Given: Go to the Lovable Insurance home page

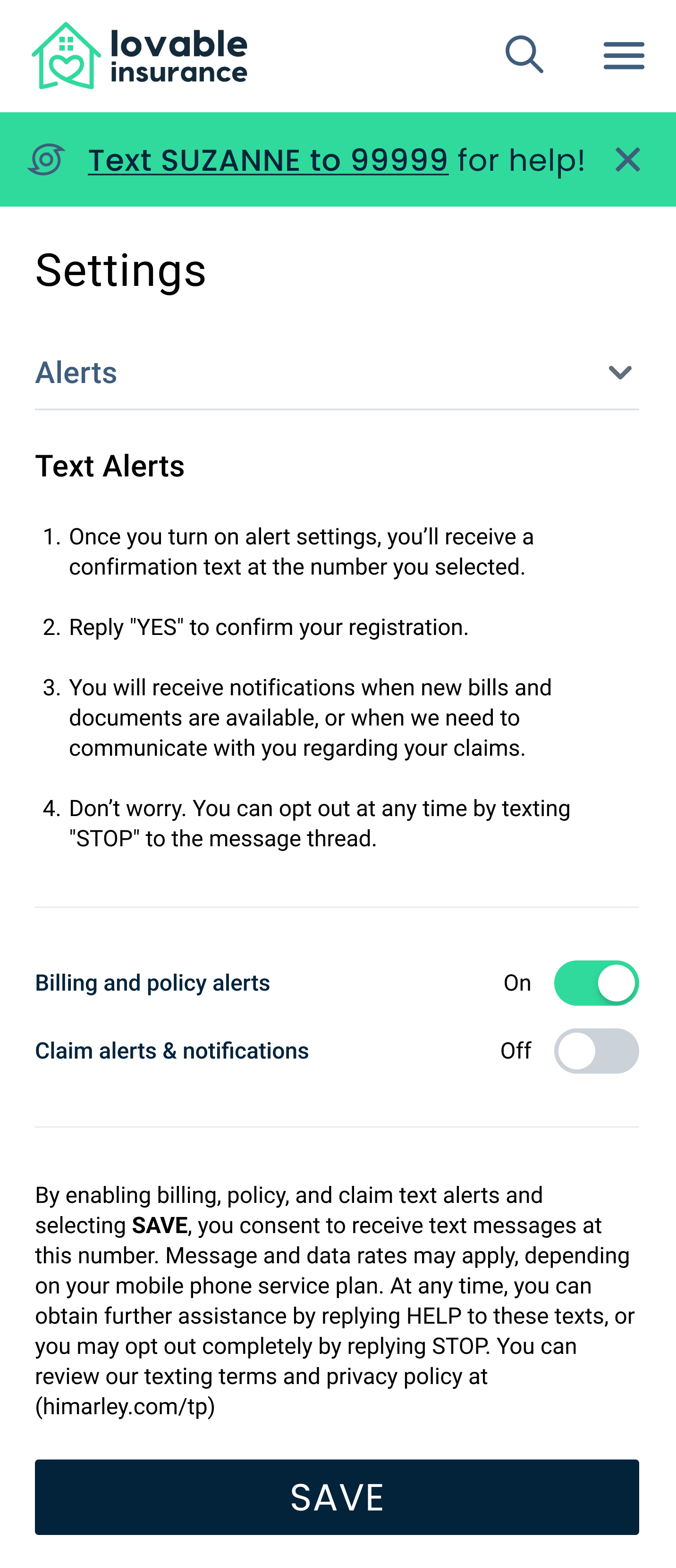Looking at the screenshot, I should 139,56.
